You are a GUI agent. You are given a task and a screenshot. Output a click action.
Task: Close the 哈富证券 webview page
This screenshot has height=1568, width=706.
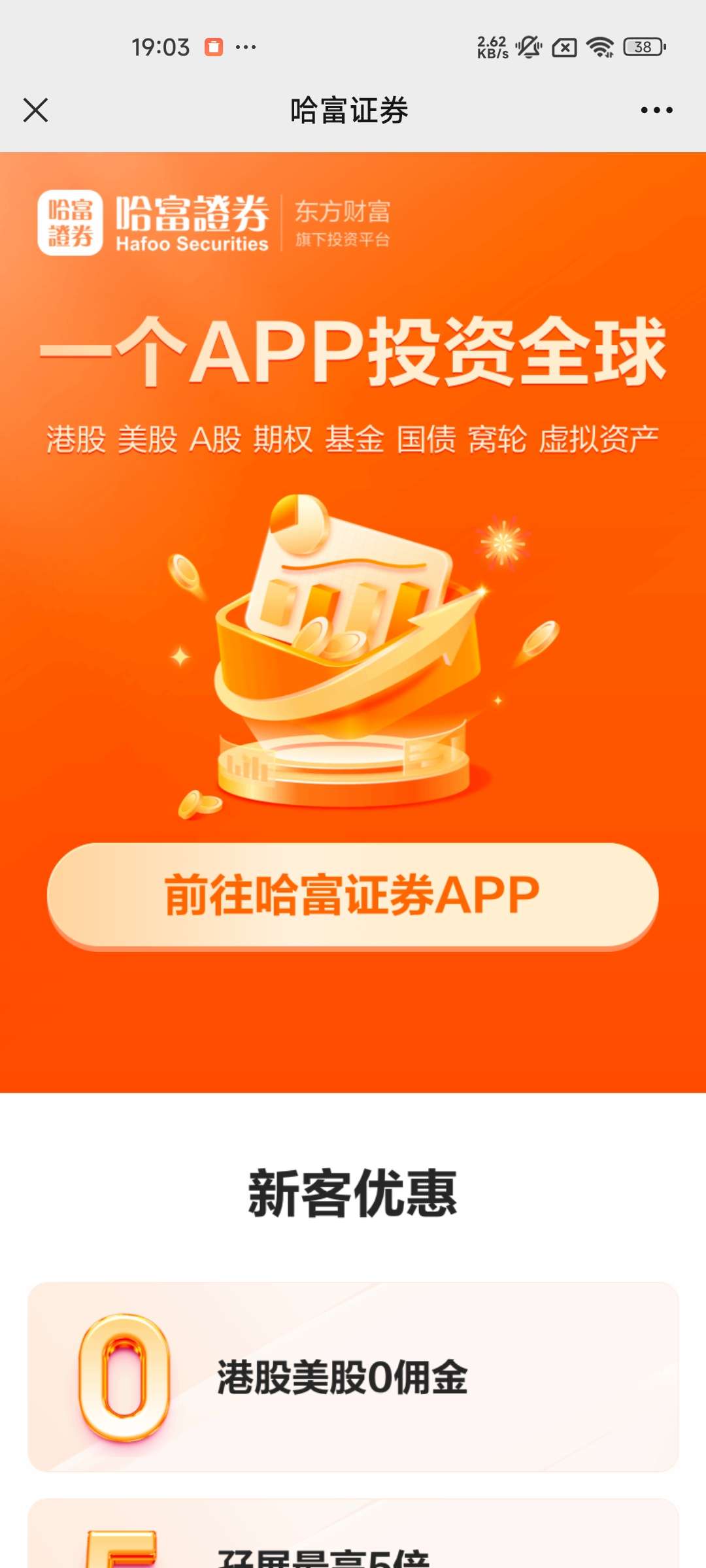coord(35,110)
